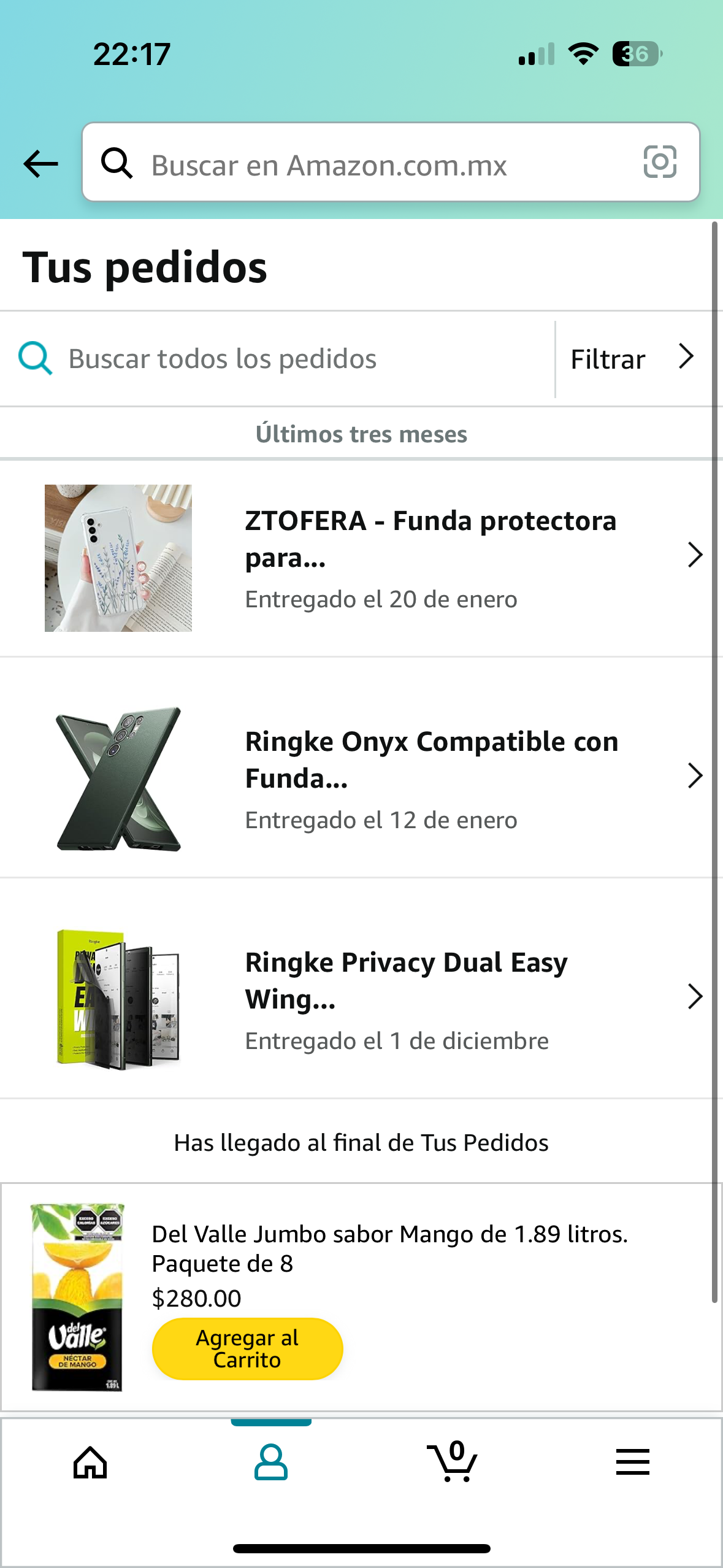Open the ZTOFERA Funda protectora order

click(x=429, y=556)
